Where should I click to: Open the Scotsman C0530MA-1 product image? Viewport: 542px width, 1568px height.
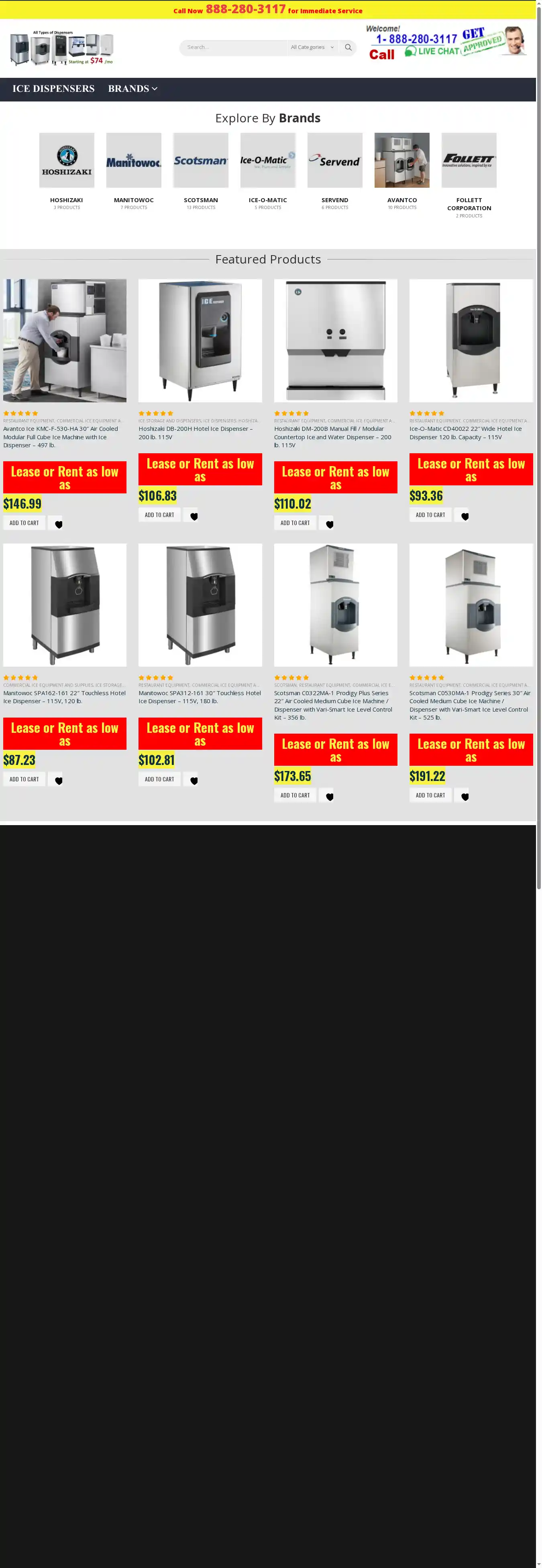[x=471, y=604]
